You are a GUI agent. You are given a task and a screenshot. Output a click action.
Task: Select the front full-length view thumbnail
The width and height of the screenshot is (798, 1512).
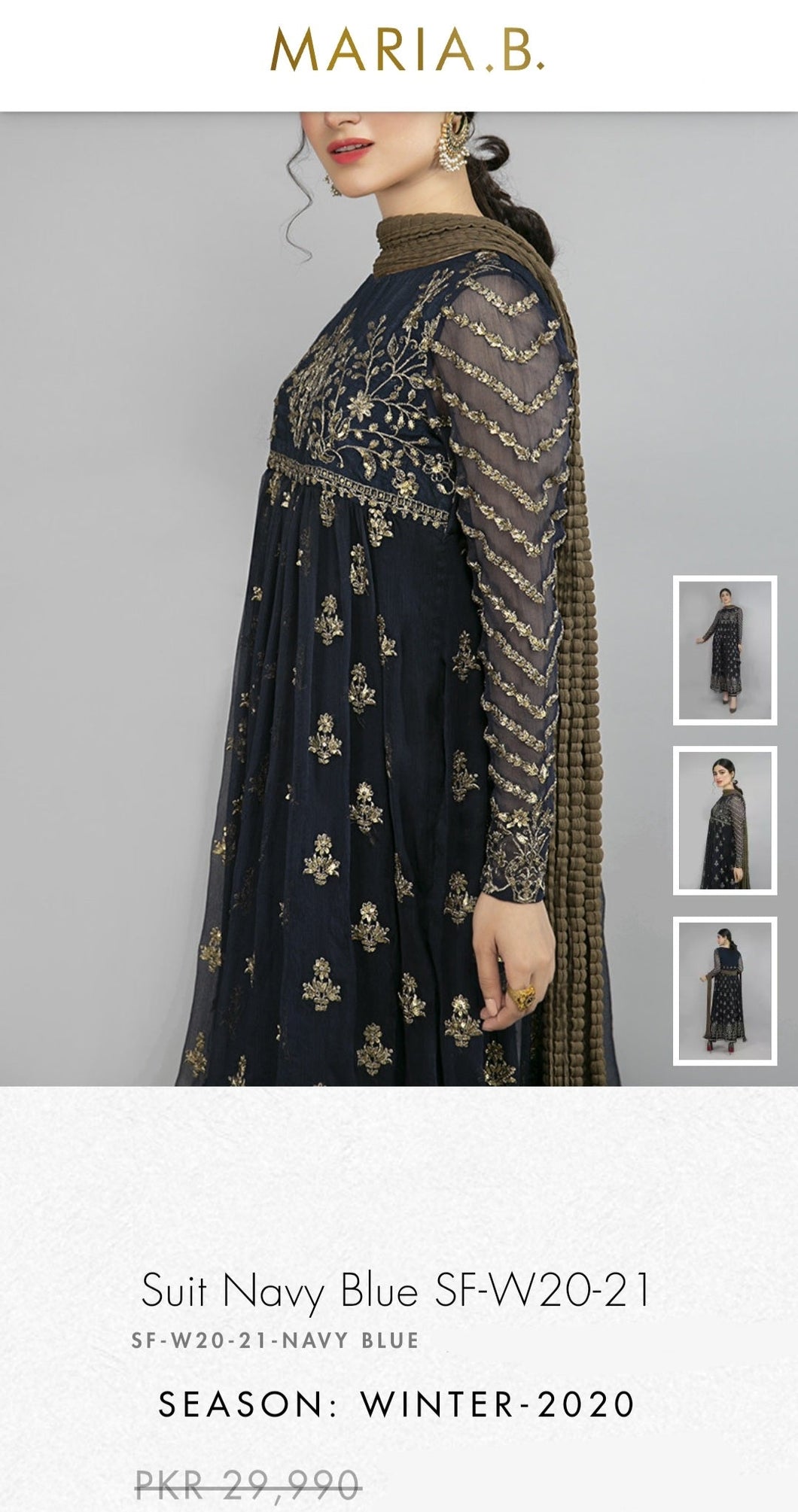tap(724, 650)
